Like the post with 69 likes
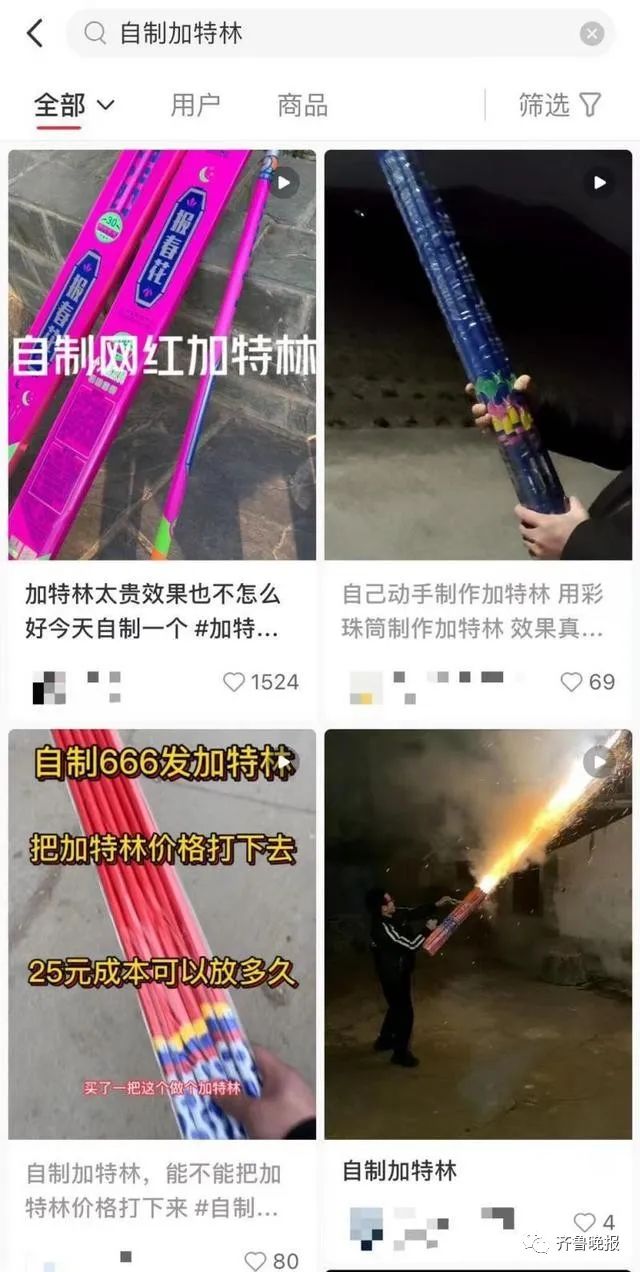Image resolution: width=640 pixels, height=1272 pixels. [x=571, y=682]
